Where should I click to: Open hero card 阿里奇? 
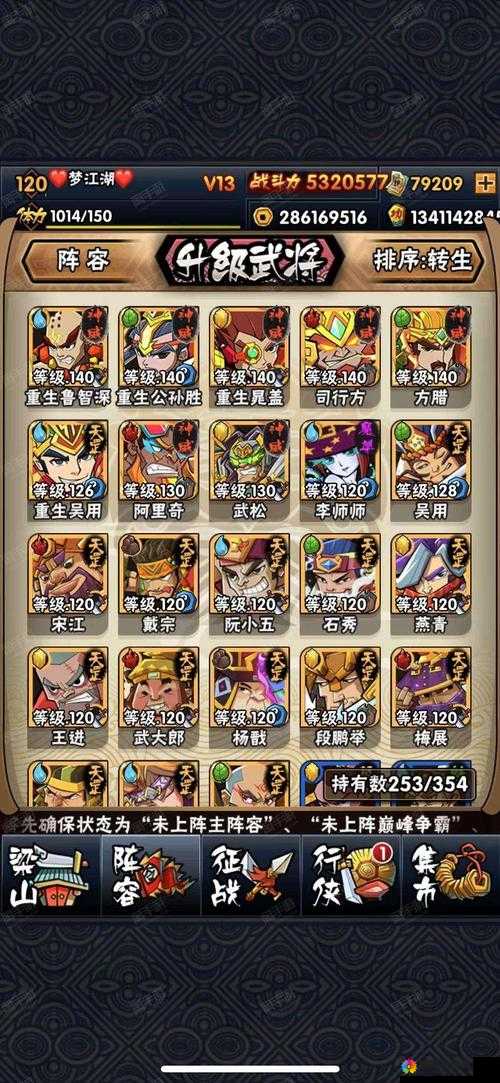[x=159, y=470]
